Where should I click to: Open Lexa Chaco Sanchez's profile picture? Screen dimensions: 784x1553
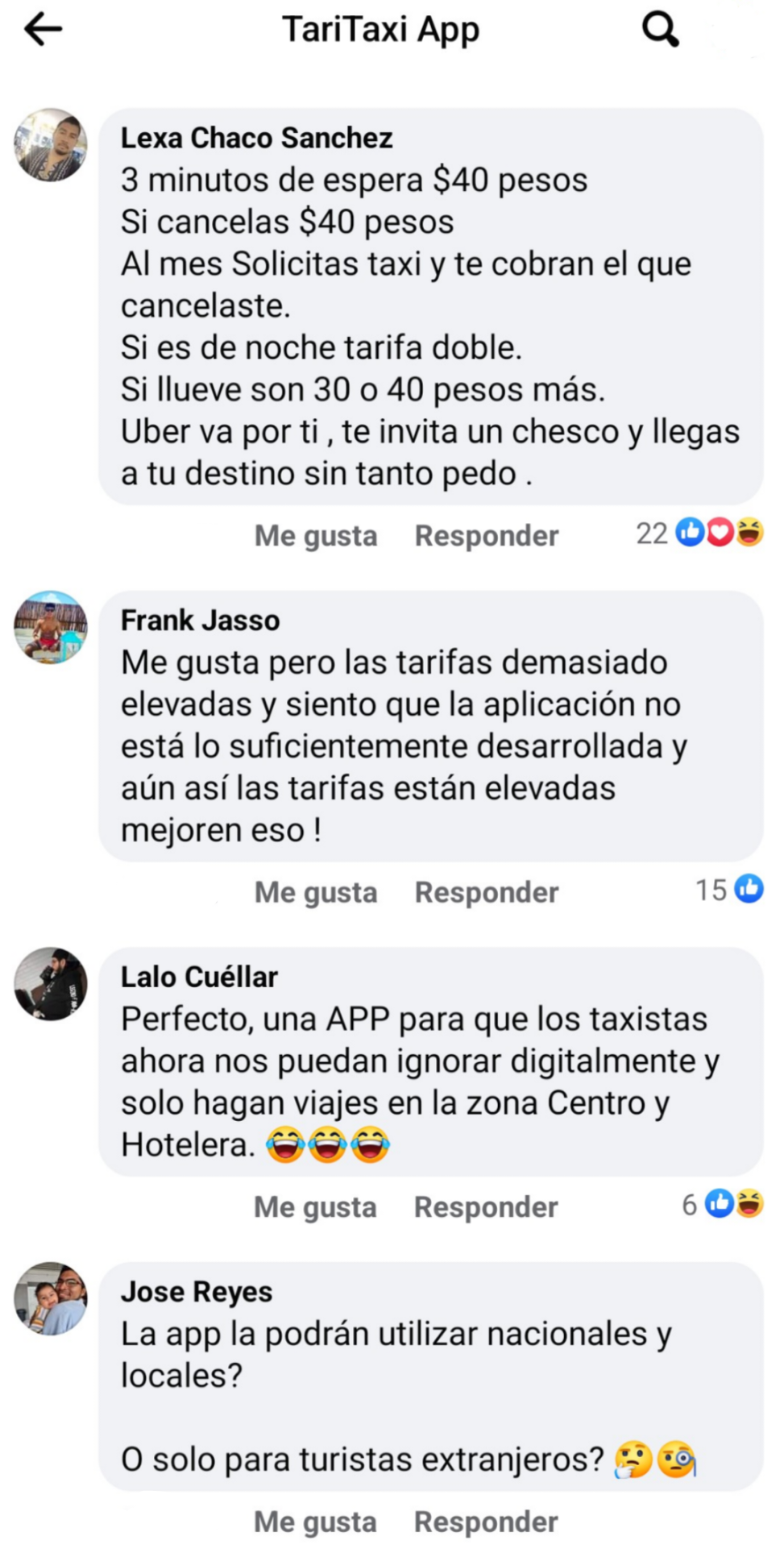(x=51, y=145)
